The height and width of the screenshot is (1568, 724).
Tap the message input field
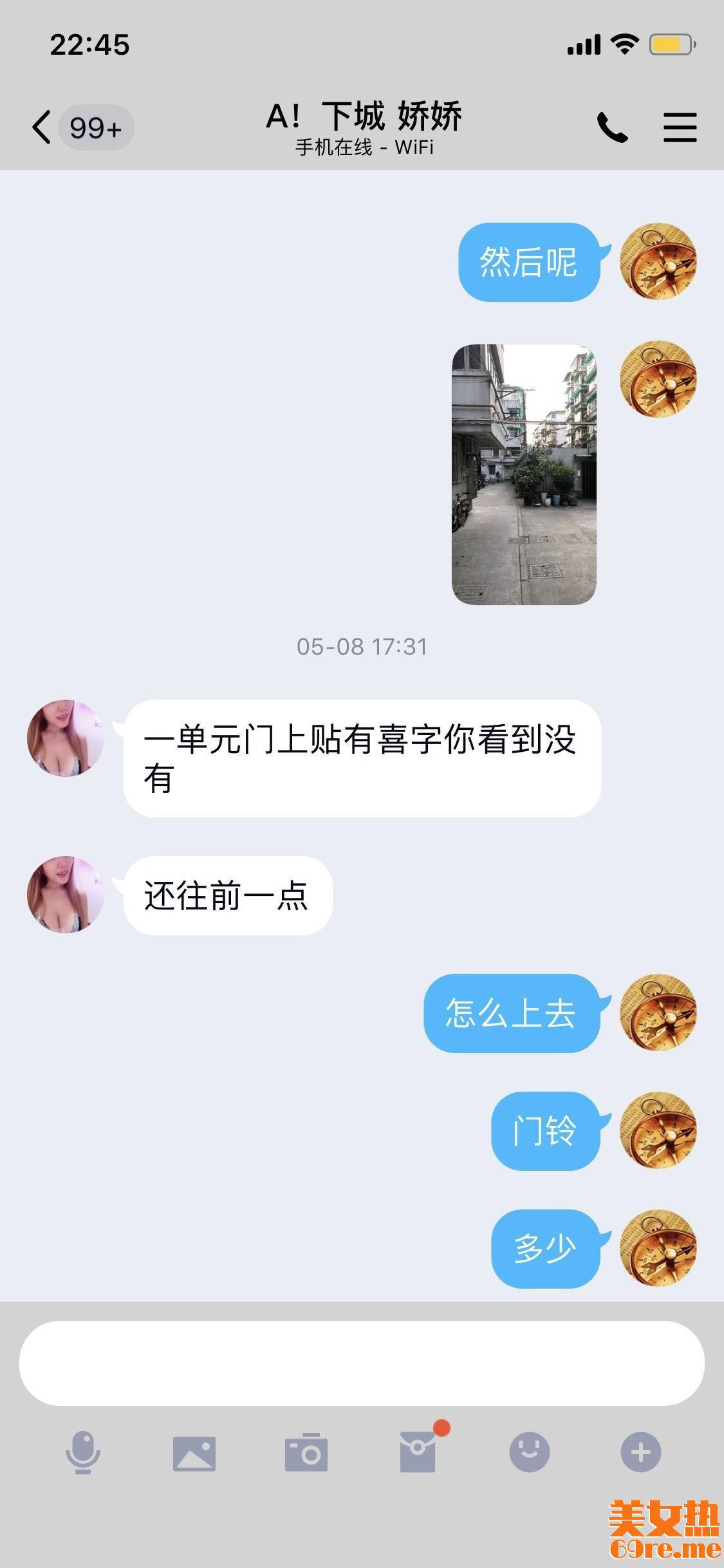(362, 1363)
